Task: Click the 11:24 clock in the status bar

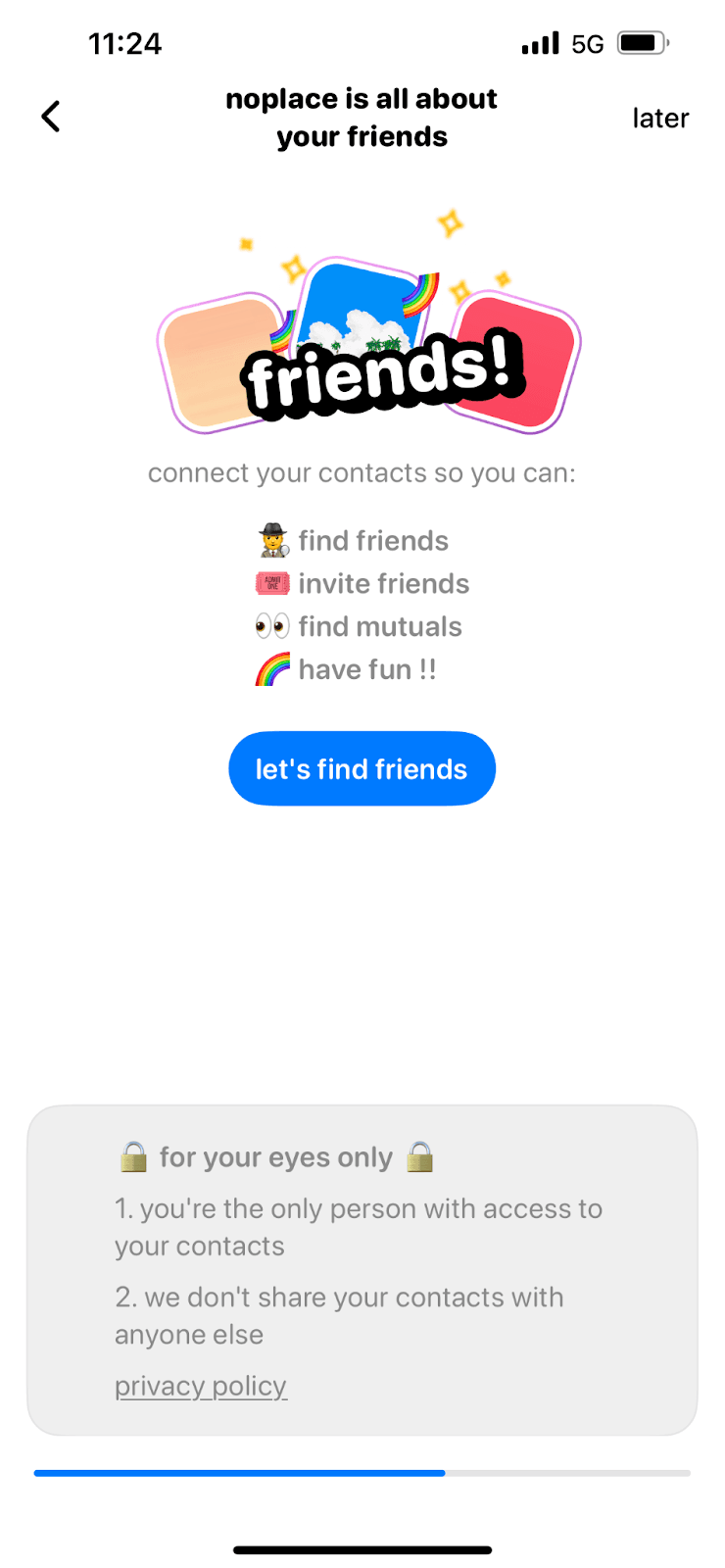Action: (x=125, y=43)
